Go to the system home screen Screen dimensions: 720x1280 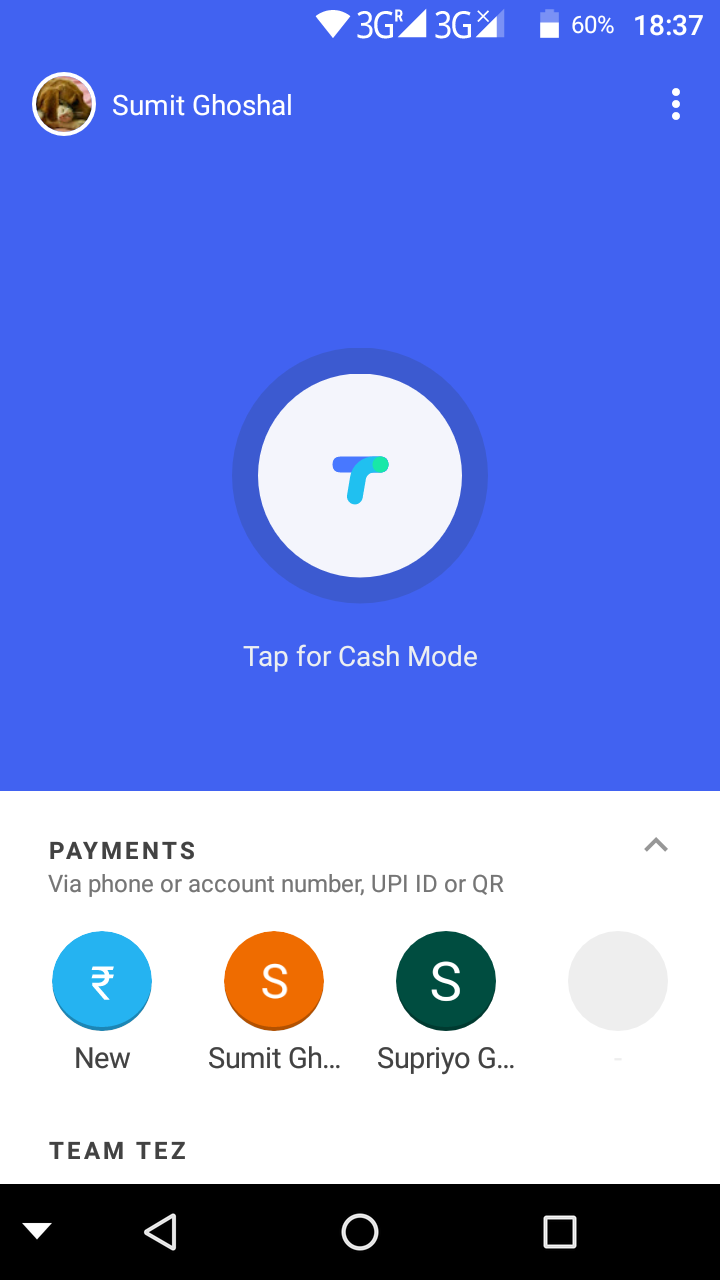[360, 1231]
